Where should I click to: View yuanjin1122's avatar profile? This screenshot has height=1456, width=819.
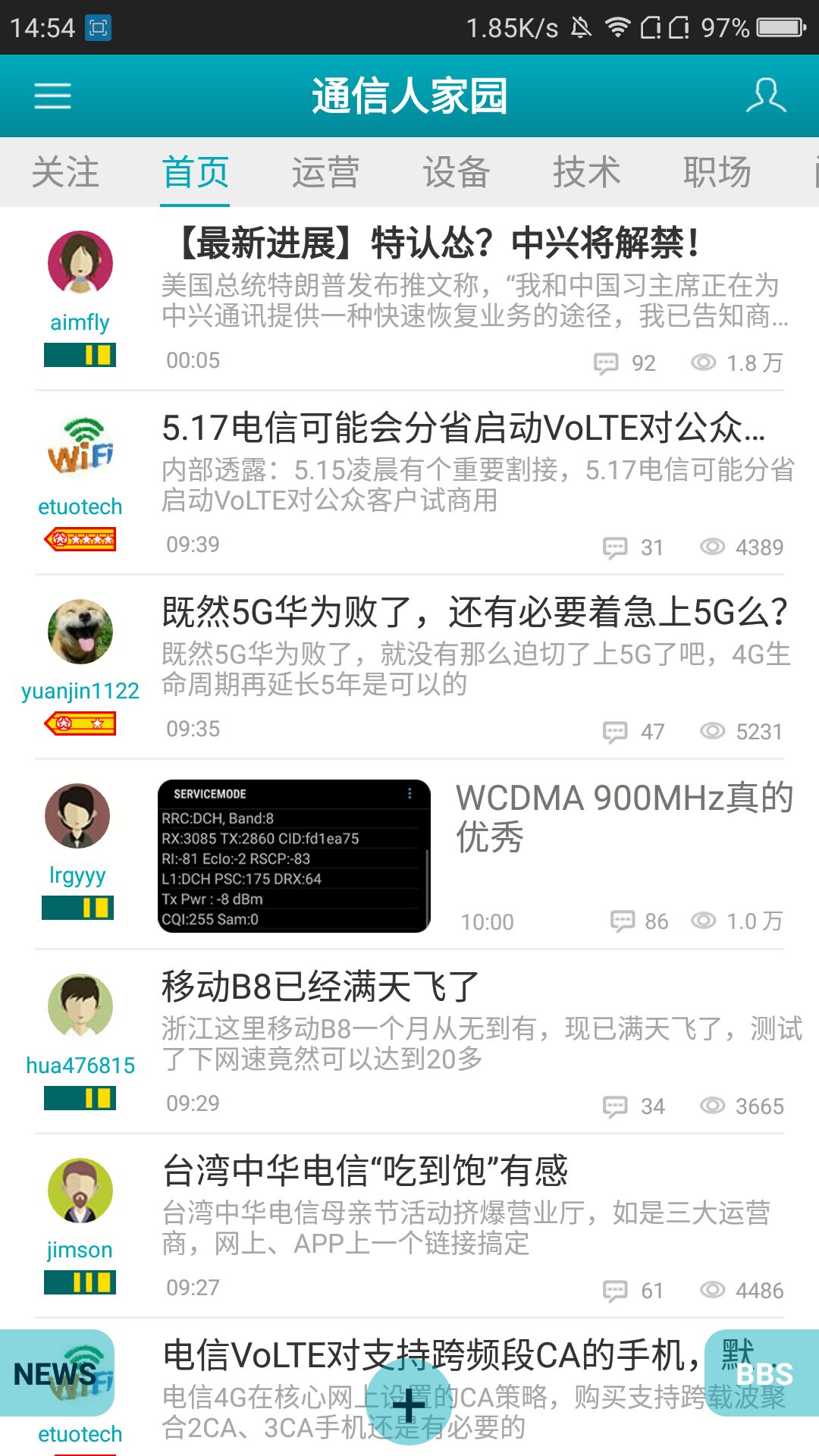click(80, 632)
